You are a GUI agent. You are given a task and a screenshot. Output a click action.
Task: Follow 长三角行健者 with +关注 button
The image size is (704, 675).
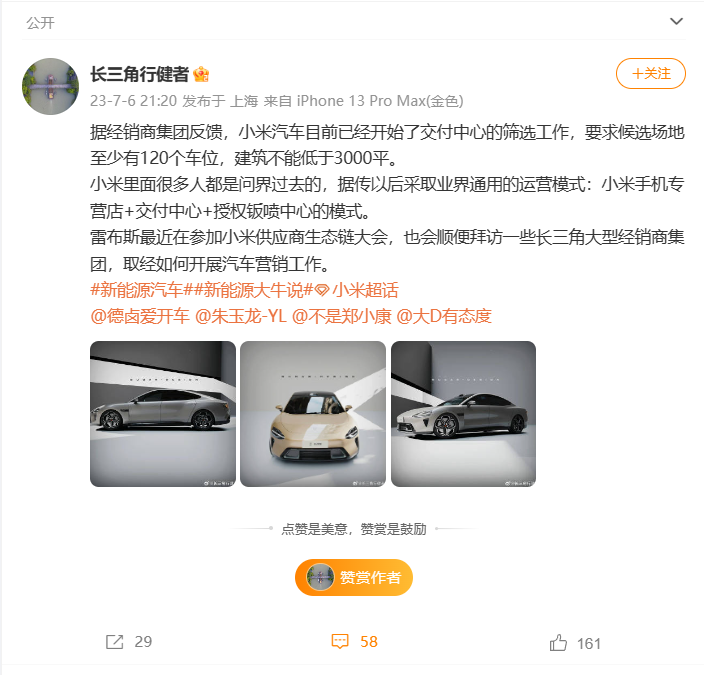tap(650, 74)
